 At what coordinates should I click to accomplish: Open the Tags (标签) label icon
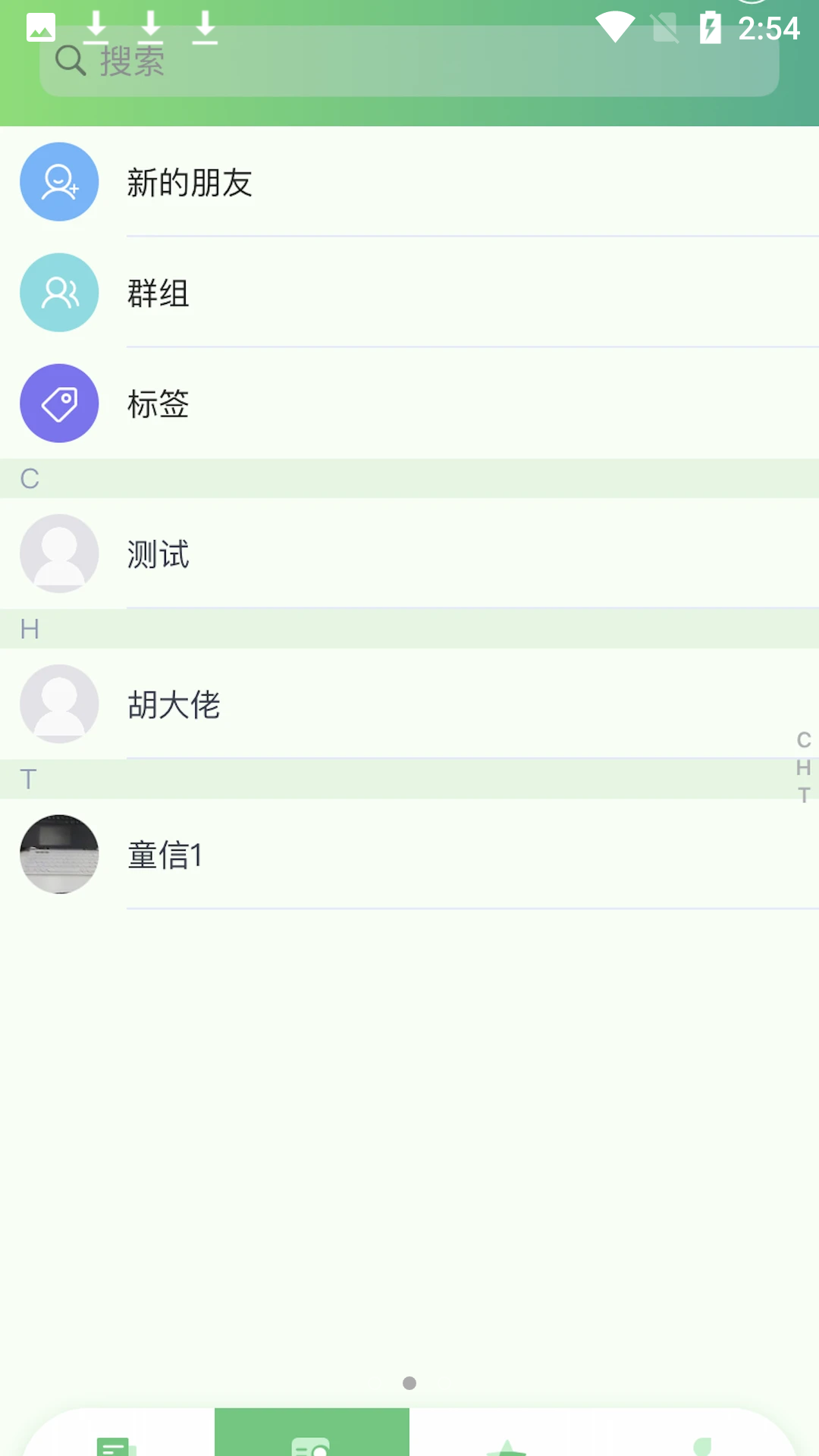tap(59, 403)
